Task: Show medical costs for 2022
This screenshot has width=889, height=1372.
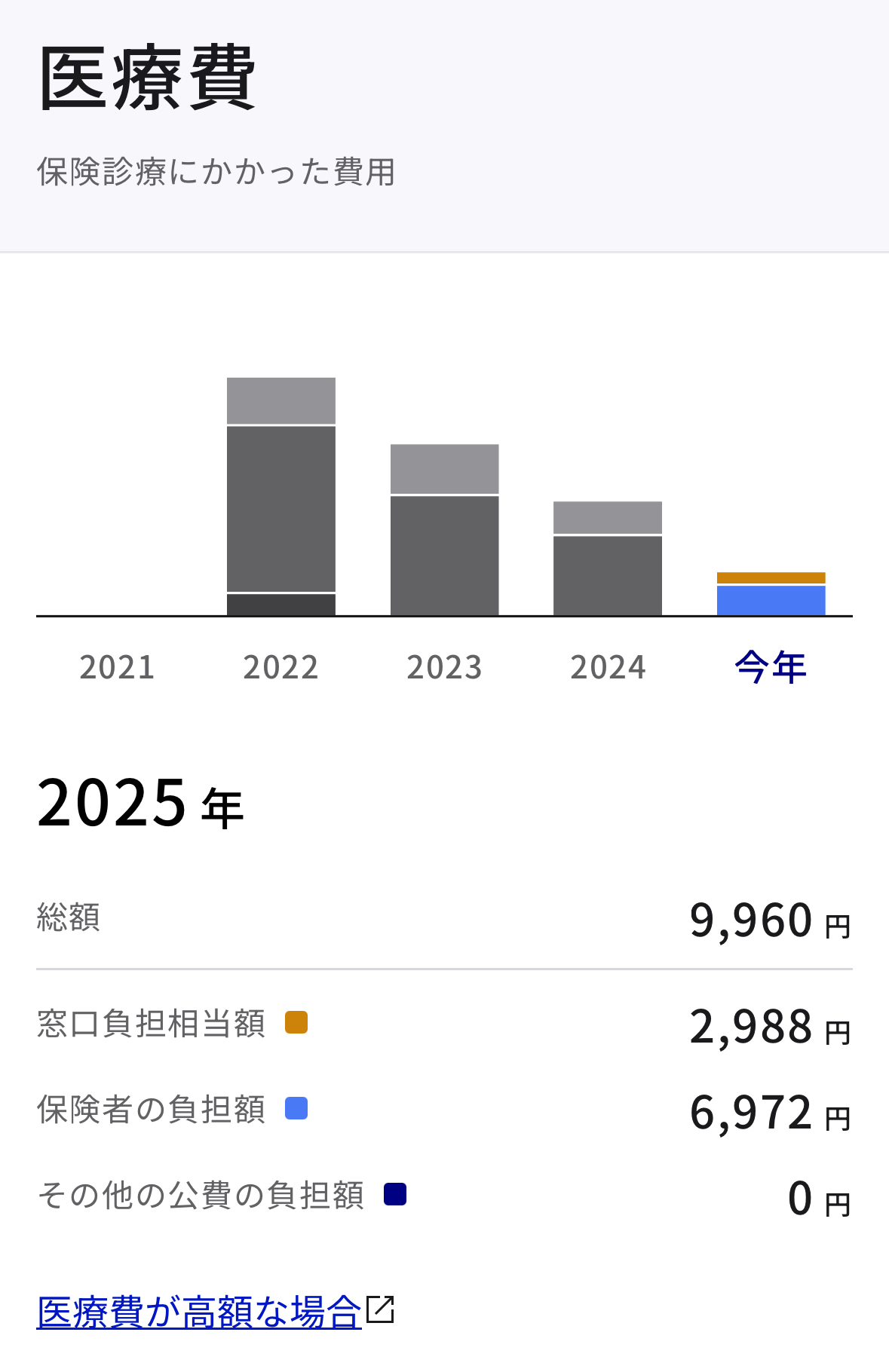Action: (x=280, y=667)
